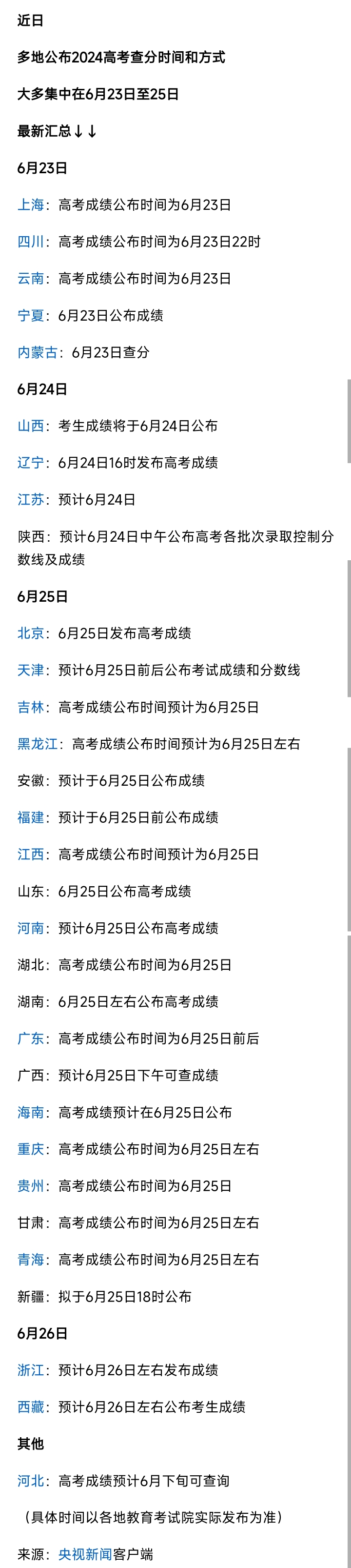Screen dimensions: 351x1568
Task: Select the 福建 link
Action: (x=30, y=817)
